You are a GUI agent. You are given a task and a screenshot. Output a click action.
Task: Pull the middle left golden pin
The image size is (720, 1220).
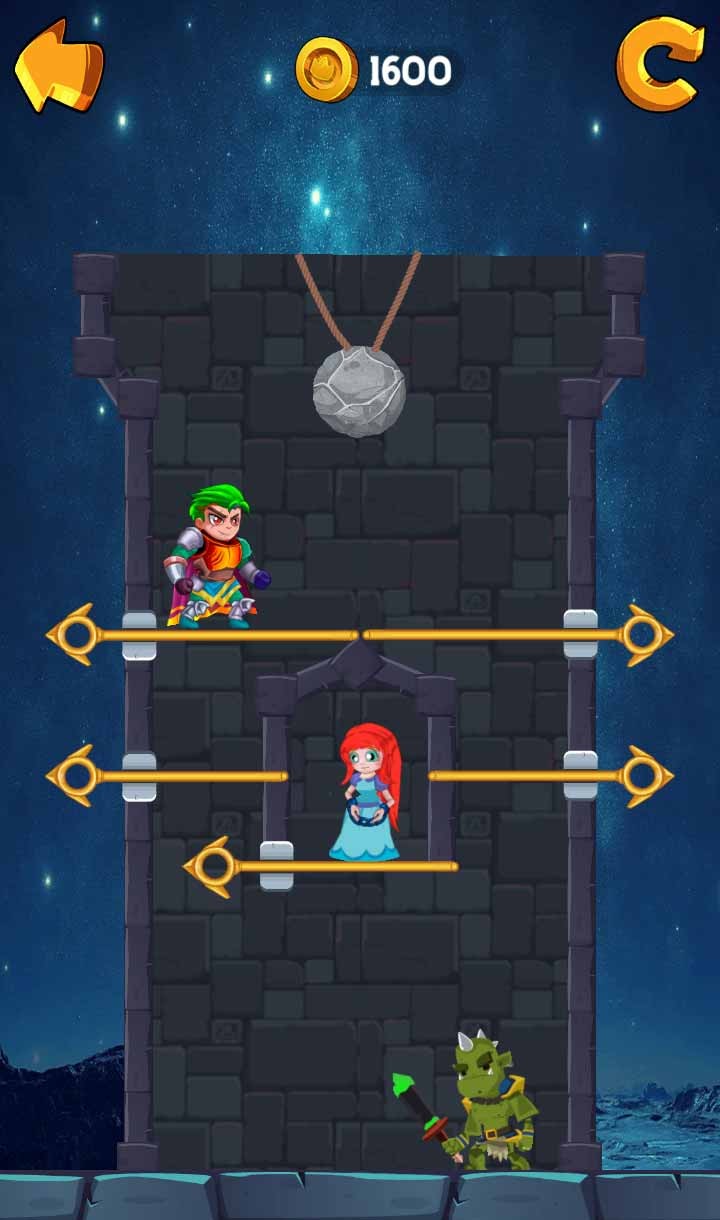click(x=74, y=775)
